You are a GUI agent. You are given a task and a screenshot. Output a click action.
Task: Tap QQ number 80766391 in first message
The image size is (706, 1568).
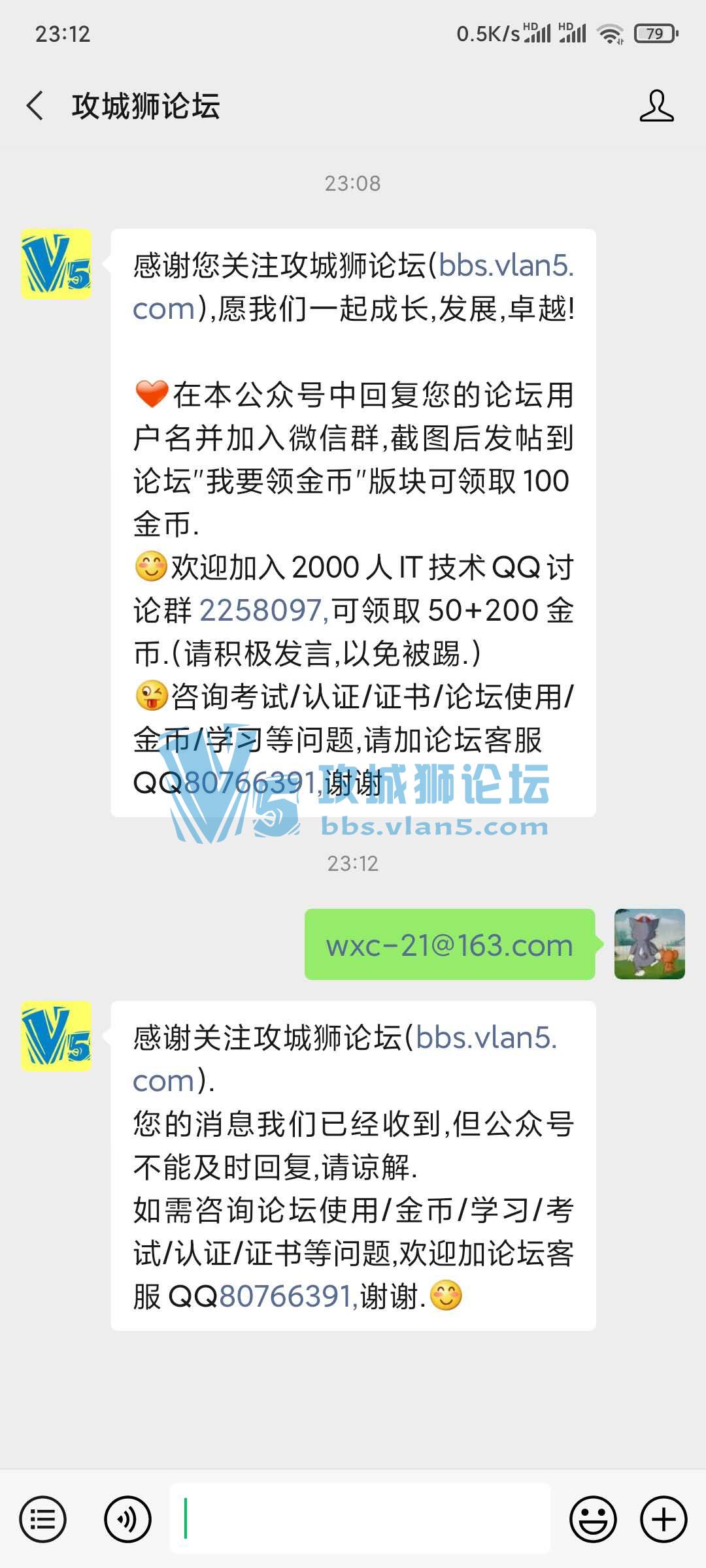[252, 782]
